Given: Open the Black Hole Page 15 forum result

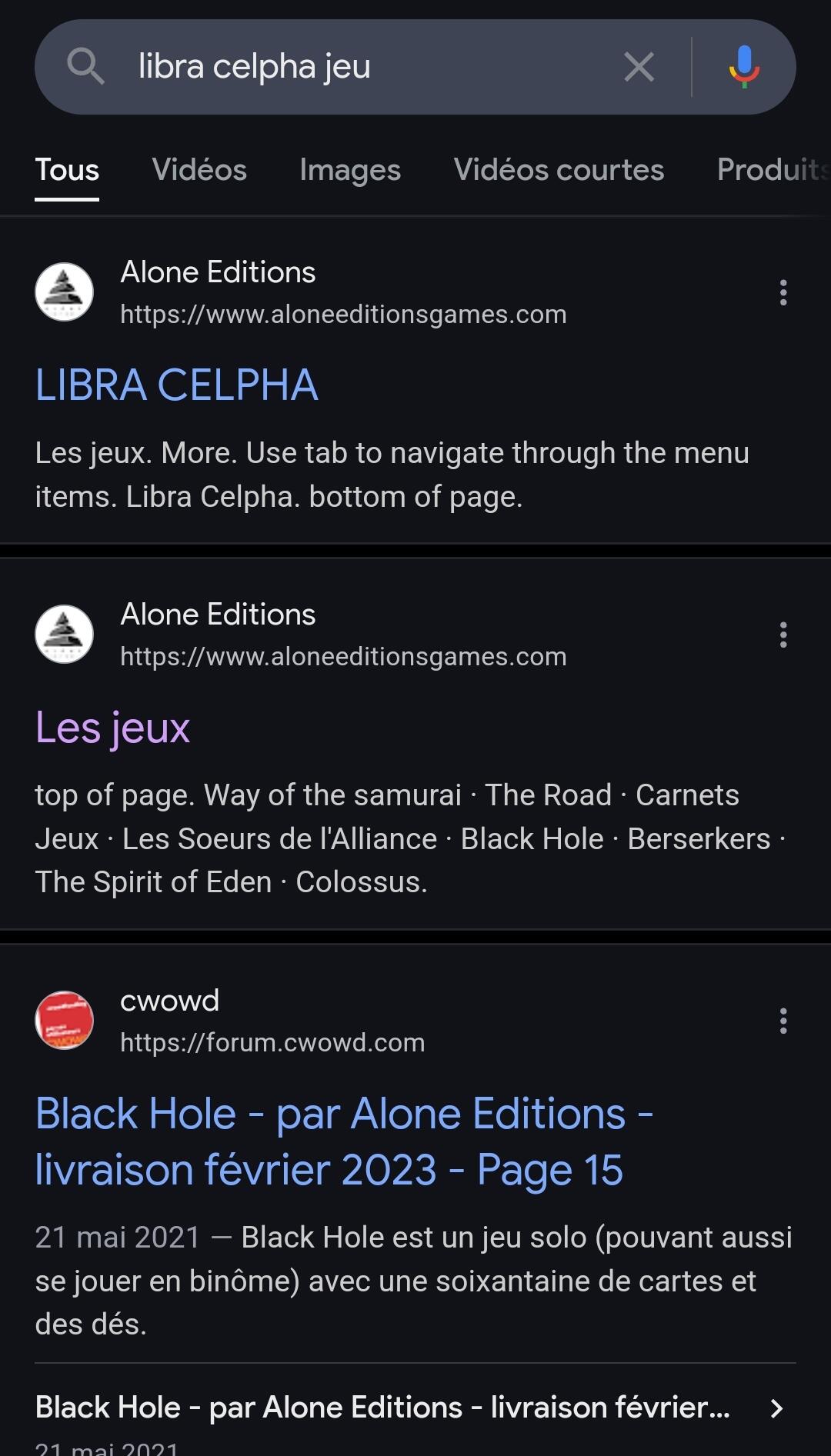Looking at the screenshot, I should 344,1141.
